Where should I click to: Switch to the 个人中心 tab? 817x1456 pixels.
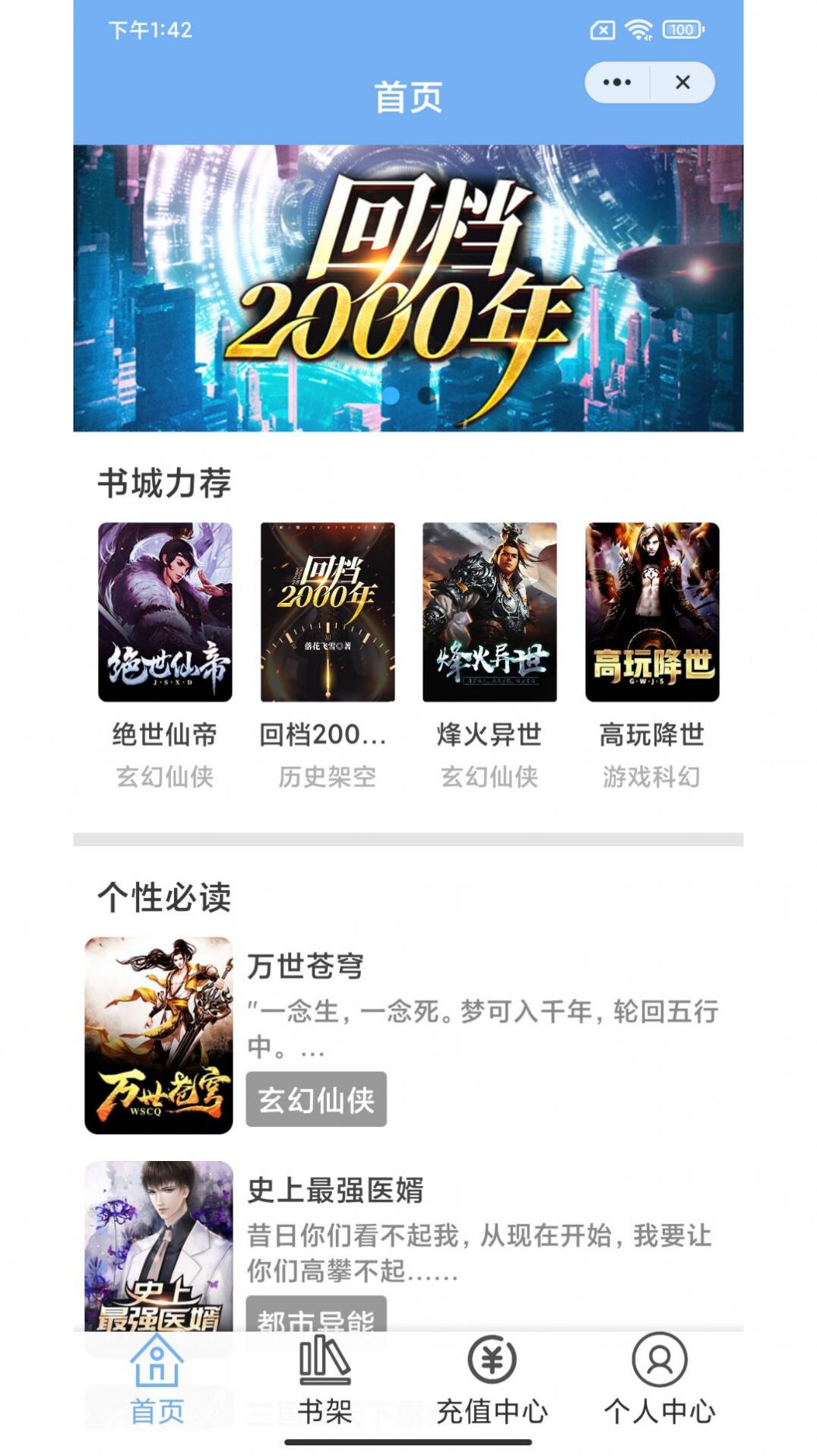click(x=658, y=1409)
